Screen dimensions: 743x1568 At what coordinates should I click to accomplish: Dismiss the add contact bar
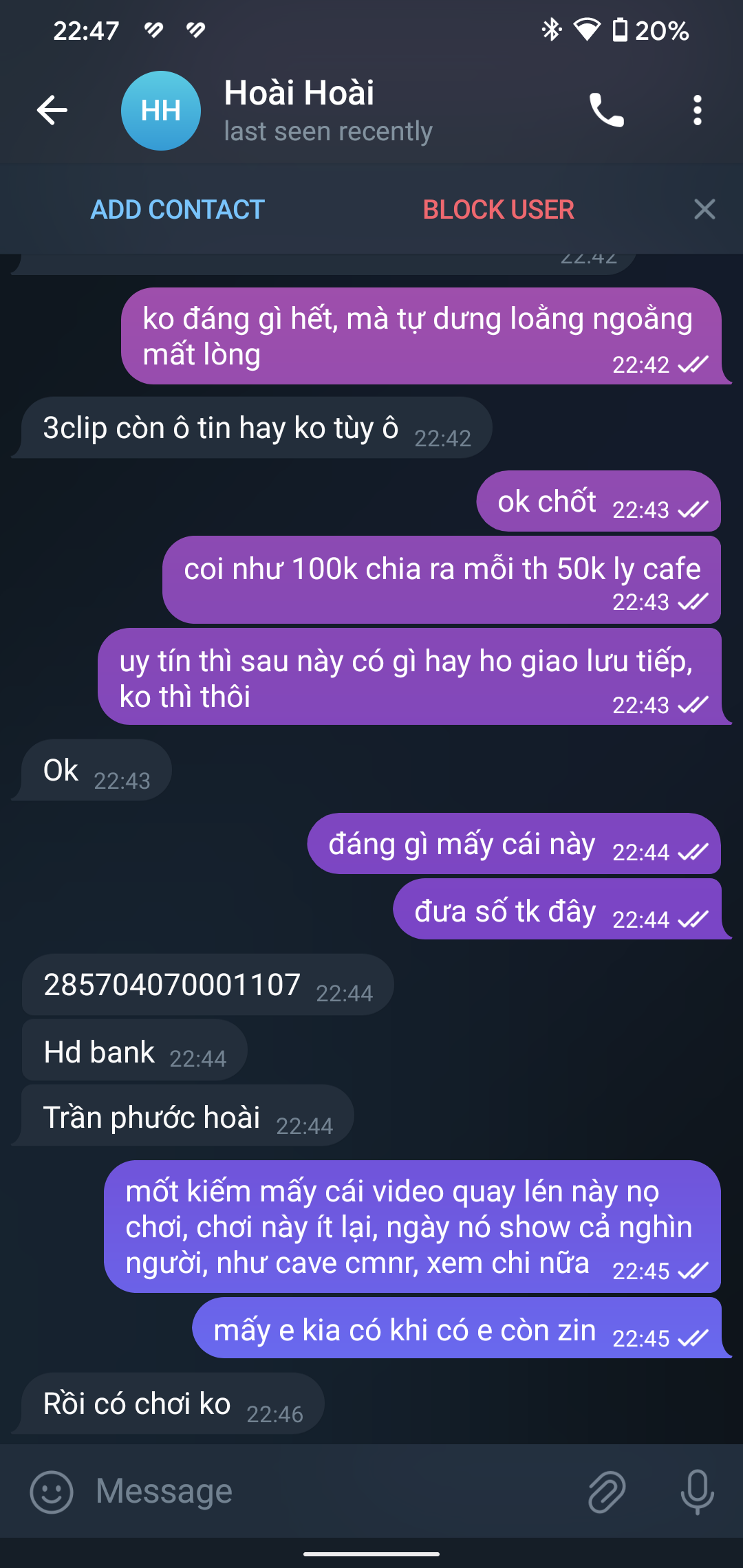[x=704, y=209]
